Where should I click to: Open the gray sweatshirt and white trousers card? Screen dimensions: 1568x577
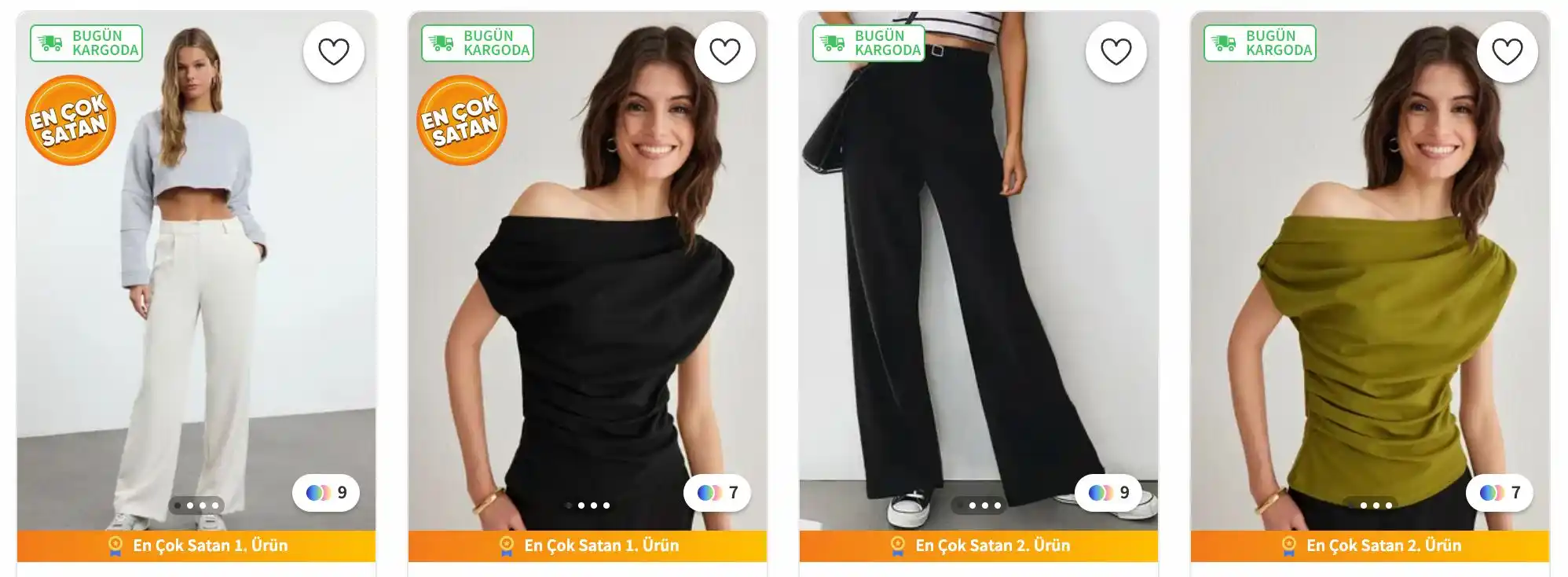point(196,299)
